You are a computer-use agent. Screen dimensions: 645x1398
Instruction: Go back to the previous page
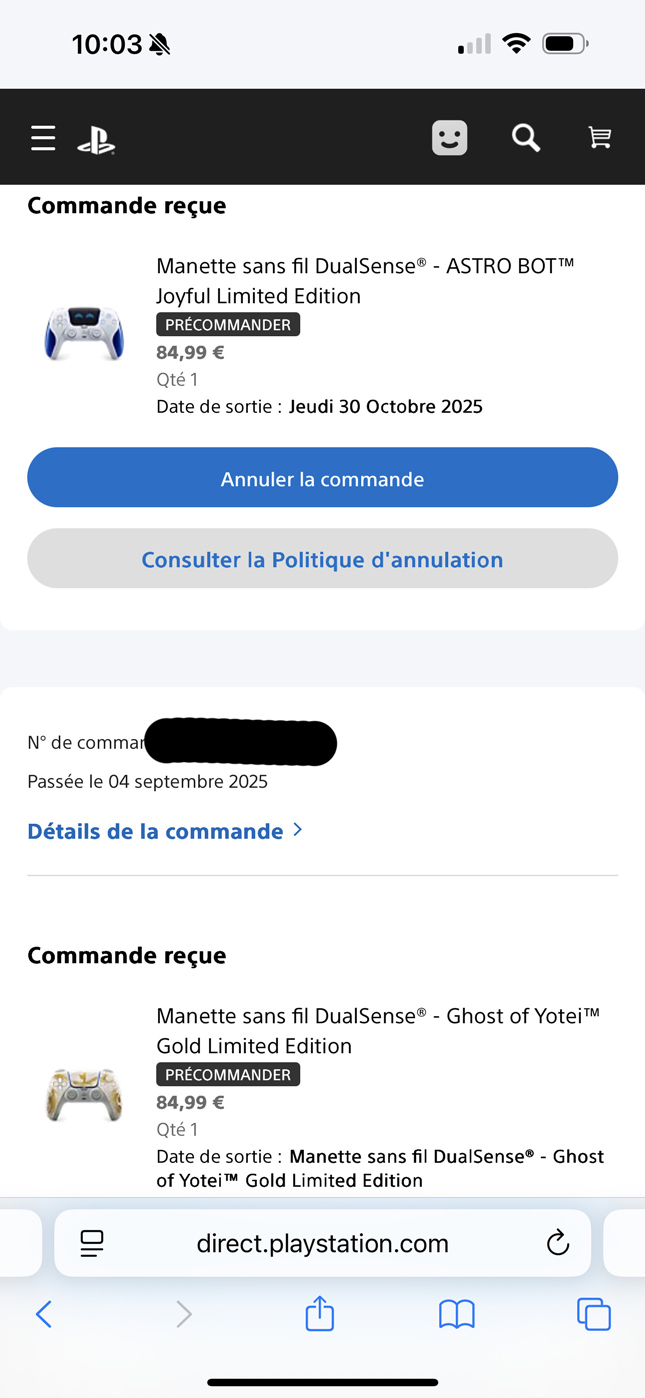[43, 1314]
